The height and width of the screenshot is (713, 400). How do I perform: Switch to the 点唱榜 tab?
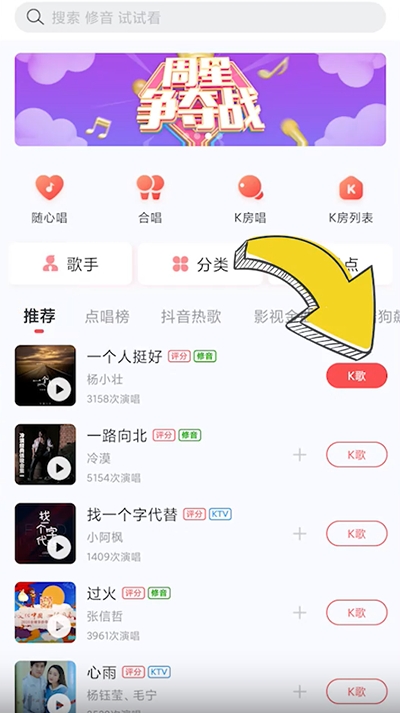pyautogui.click(x=107, y=316)
